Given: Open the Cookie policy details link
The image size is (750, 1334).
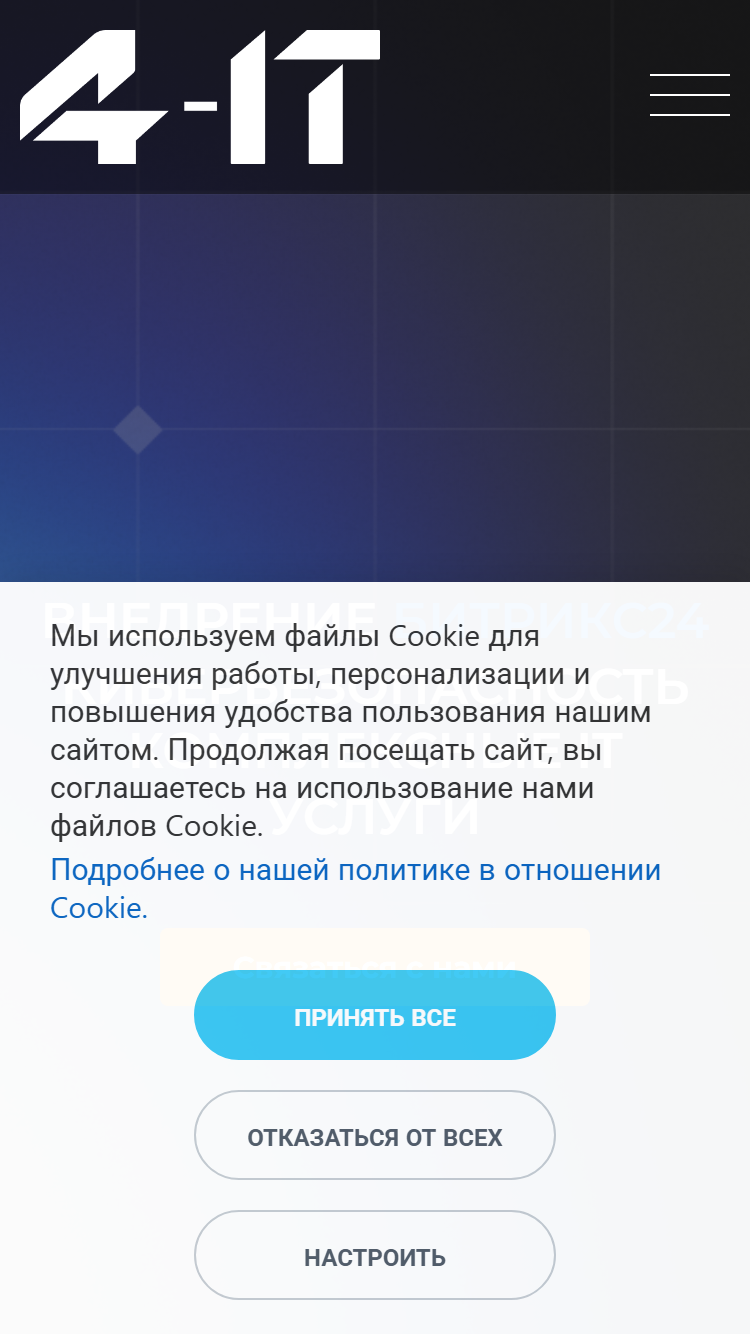Looking at the screenshot, I should coord(356,888).
